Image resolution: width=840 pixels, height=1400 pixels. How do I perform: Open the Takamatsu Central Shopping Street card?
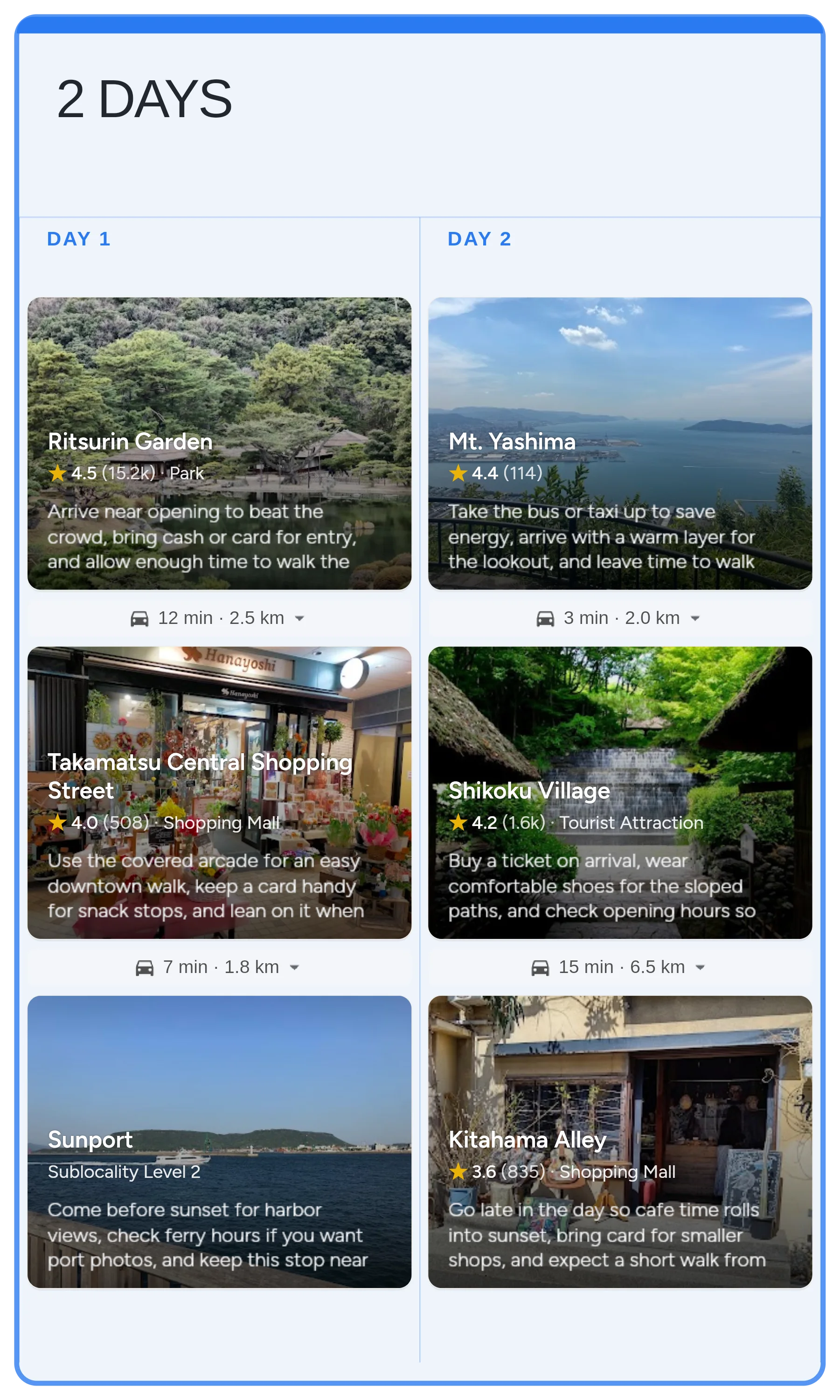point(219,792)
